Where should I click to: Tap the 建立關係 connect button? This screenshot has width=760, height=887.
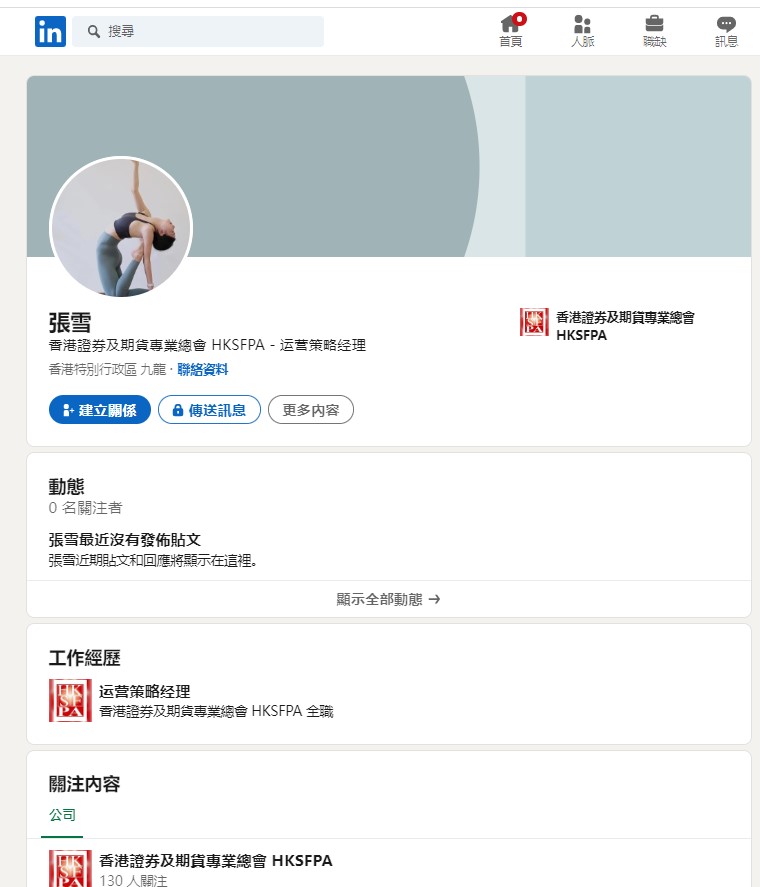100,410
